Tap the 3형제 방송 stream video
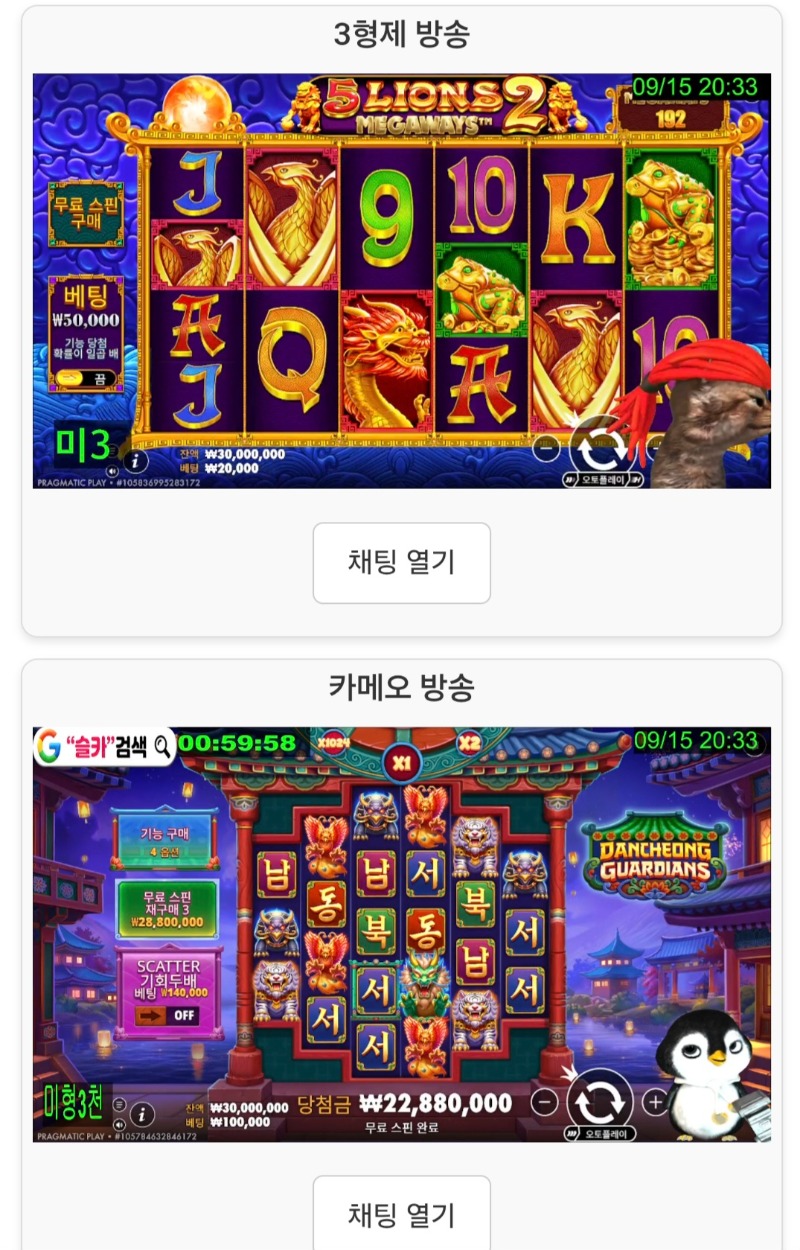800x1250 pixels. click(401, 281)
